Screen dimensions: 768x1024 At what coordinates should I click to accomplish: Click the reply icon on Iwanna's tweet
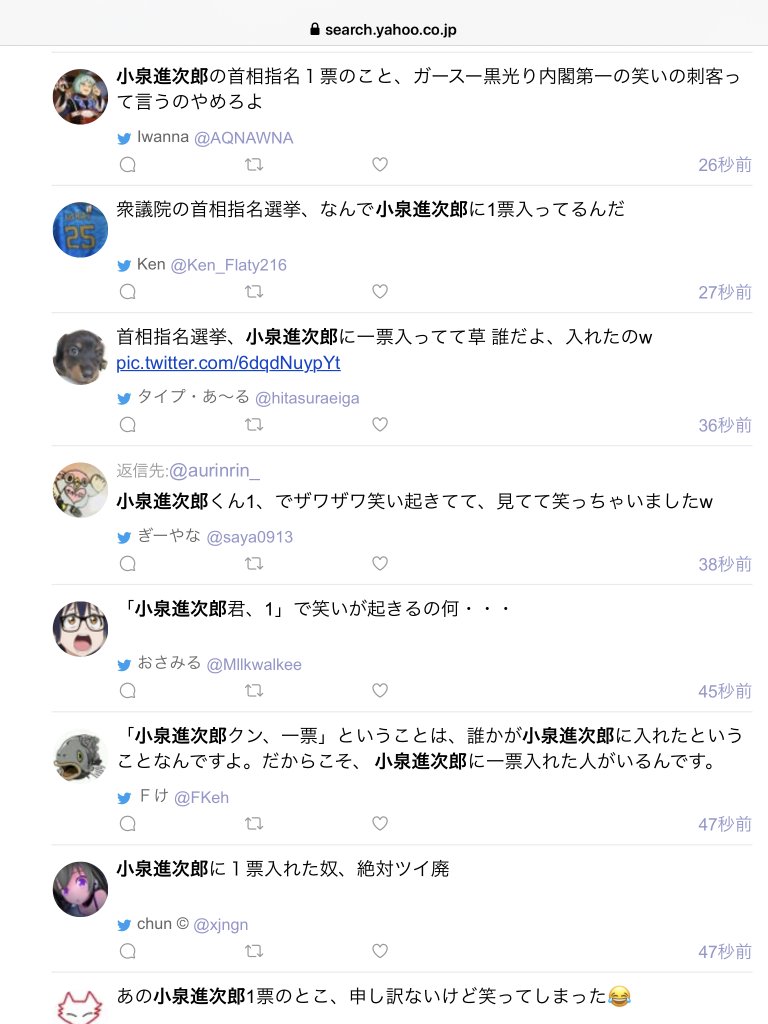(126, 167)
